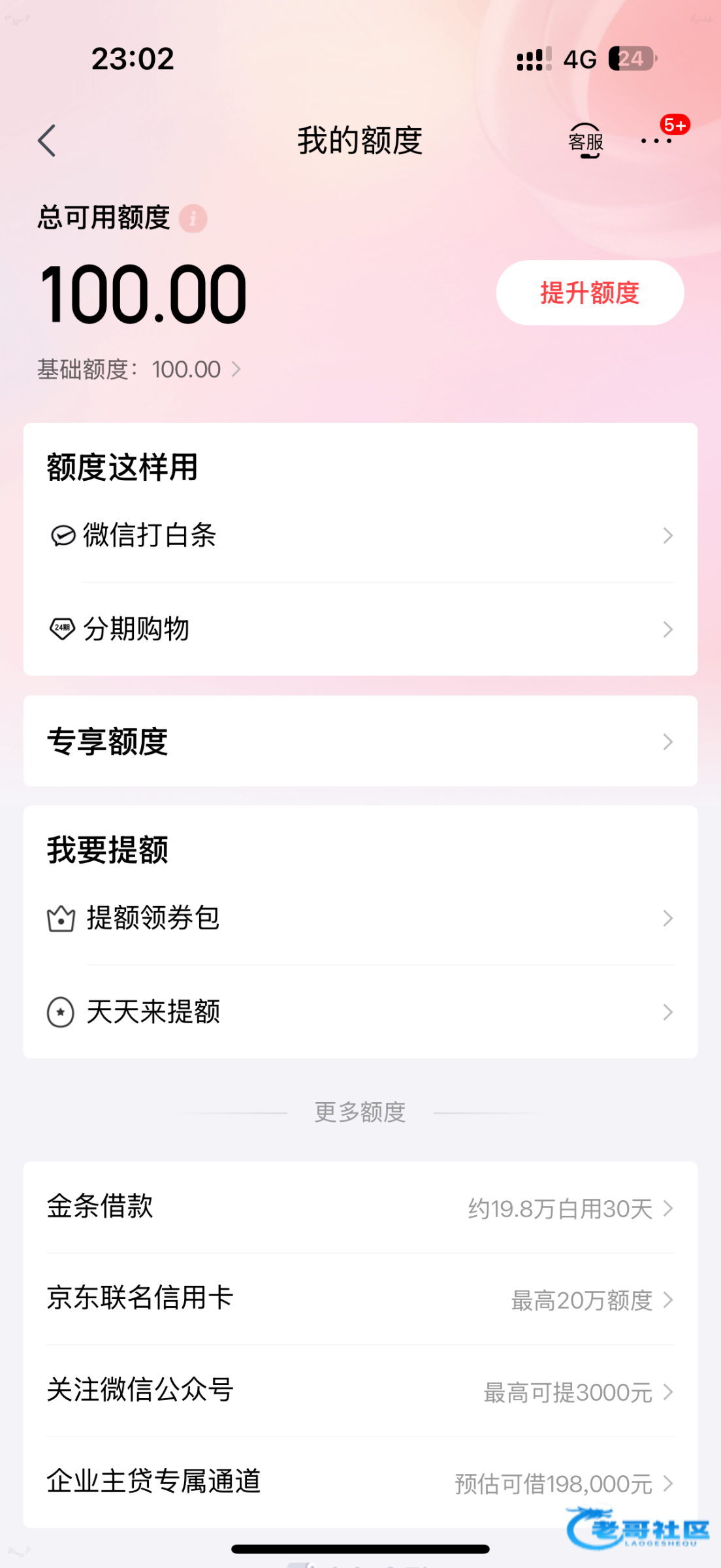This screenshot has width=721, height=1568.
Task: Open 微信打白条
Action: (x=360, y=536)
